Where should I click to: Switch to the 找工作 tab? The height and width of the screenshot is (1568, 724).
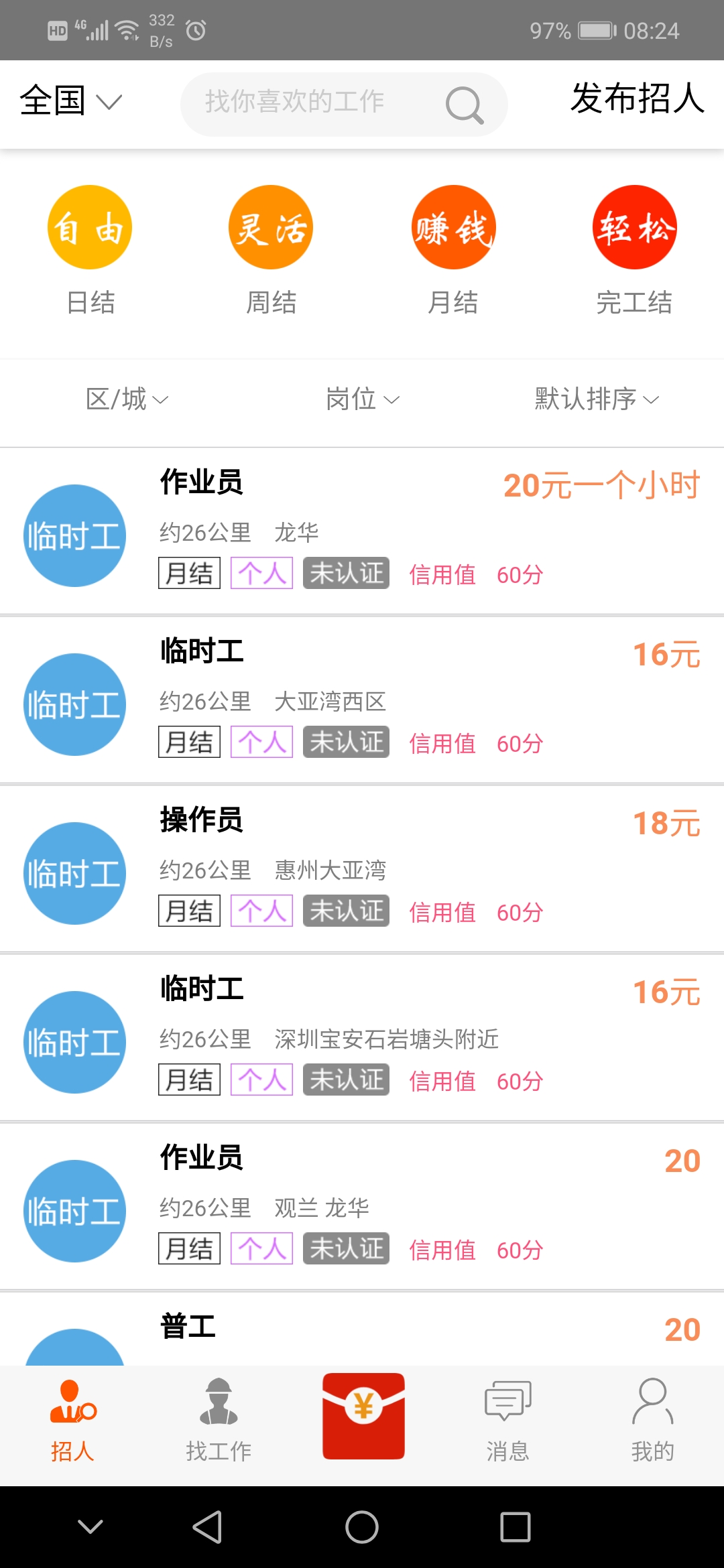click(219, 1419)
